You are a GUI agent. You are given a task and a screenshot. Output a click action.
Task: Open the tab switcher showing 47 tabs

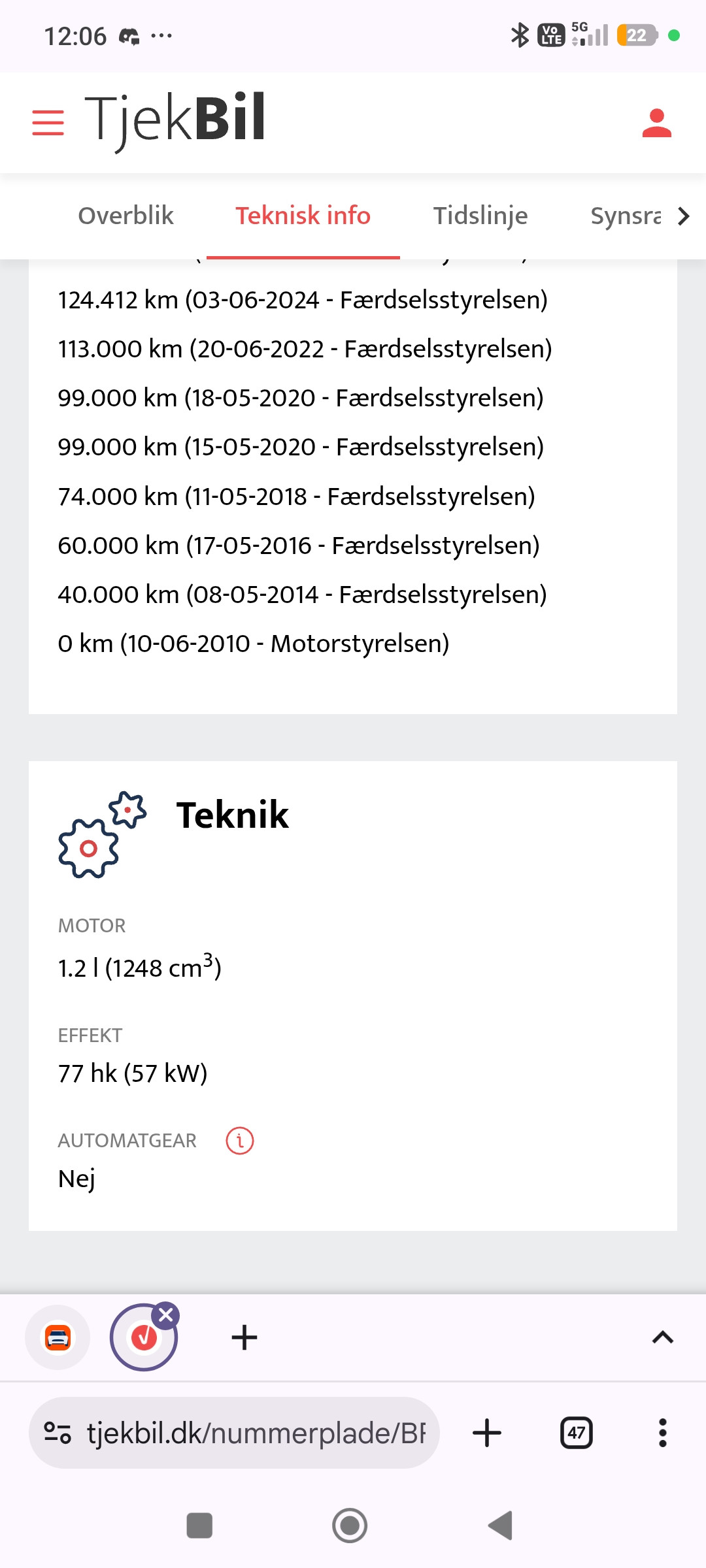tap(577, 1433)
